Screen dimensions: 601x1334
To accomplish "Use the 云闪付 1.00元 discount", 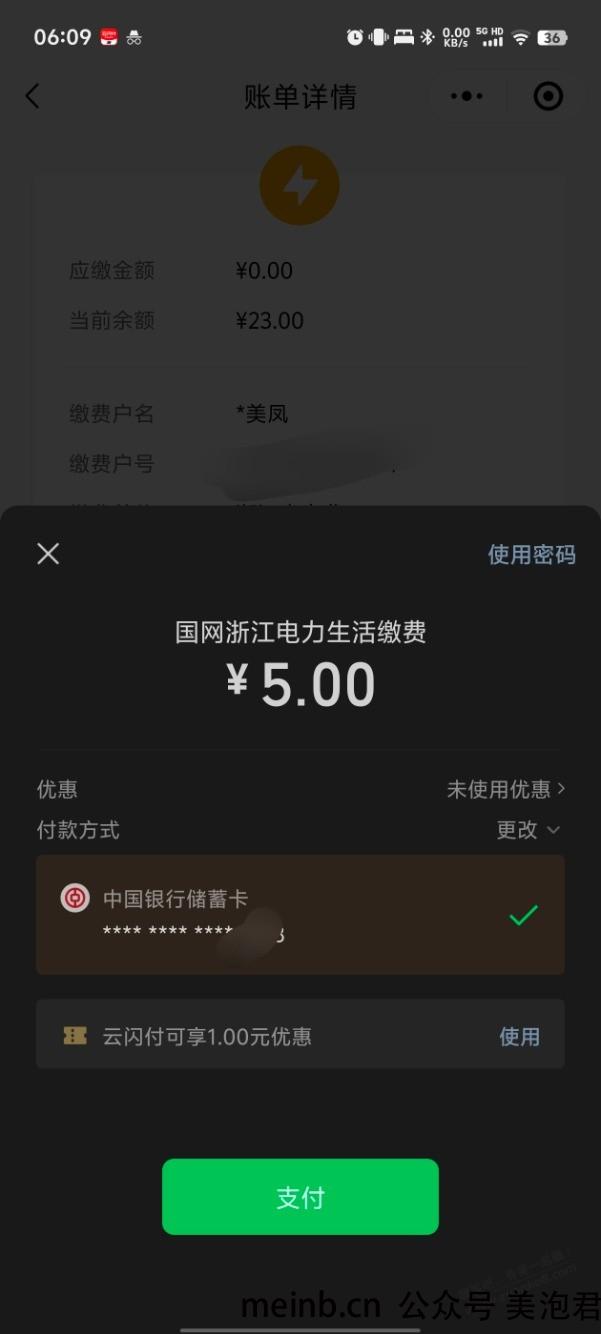I will 519,1037.
